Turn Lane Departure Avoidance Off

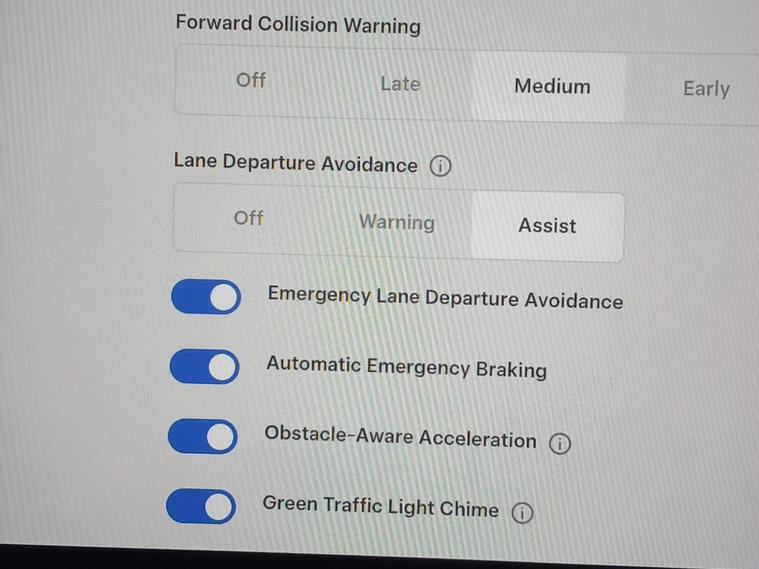[249, 218]
